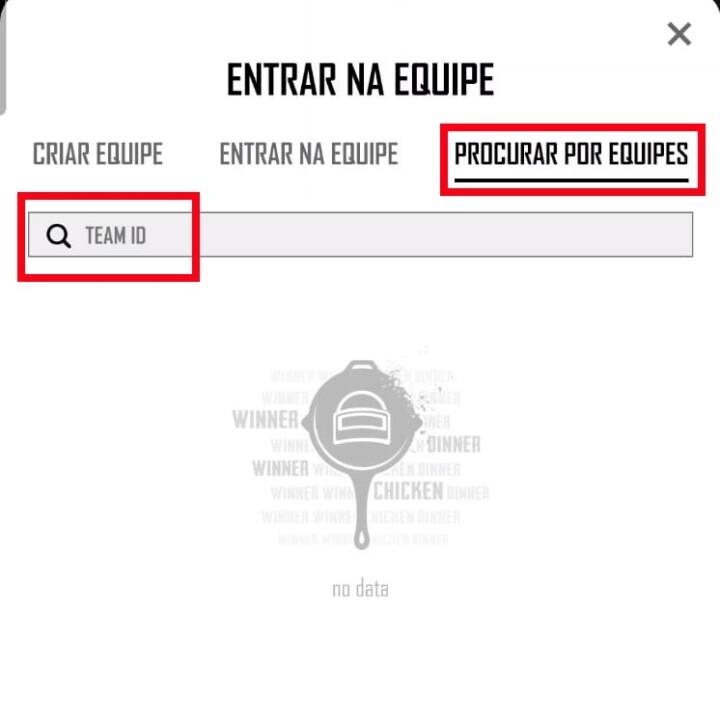Switch to the Criar Equipe tab

coord(98,154)
